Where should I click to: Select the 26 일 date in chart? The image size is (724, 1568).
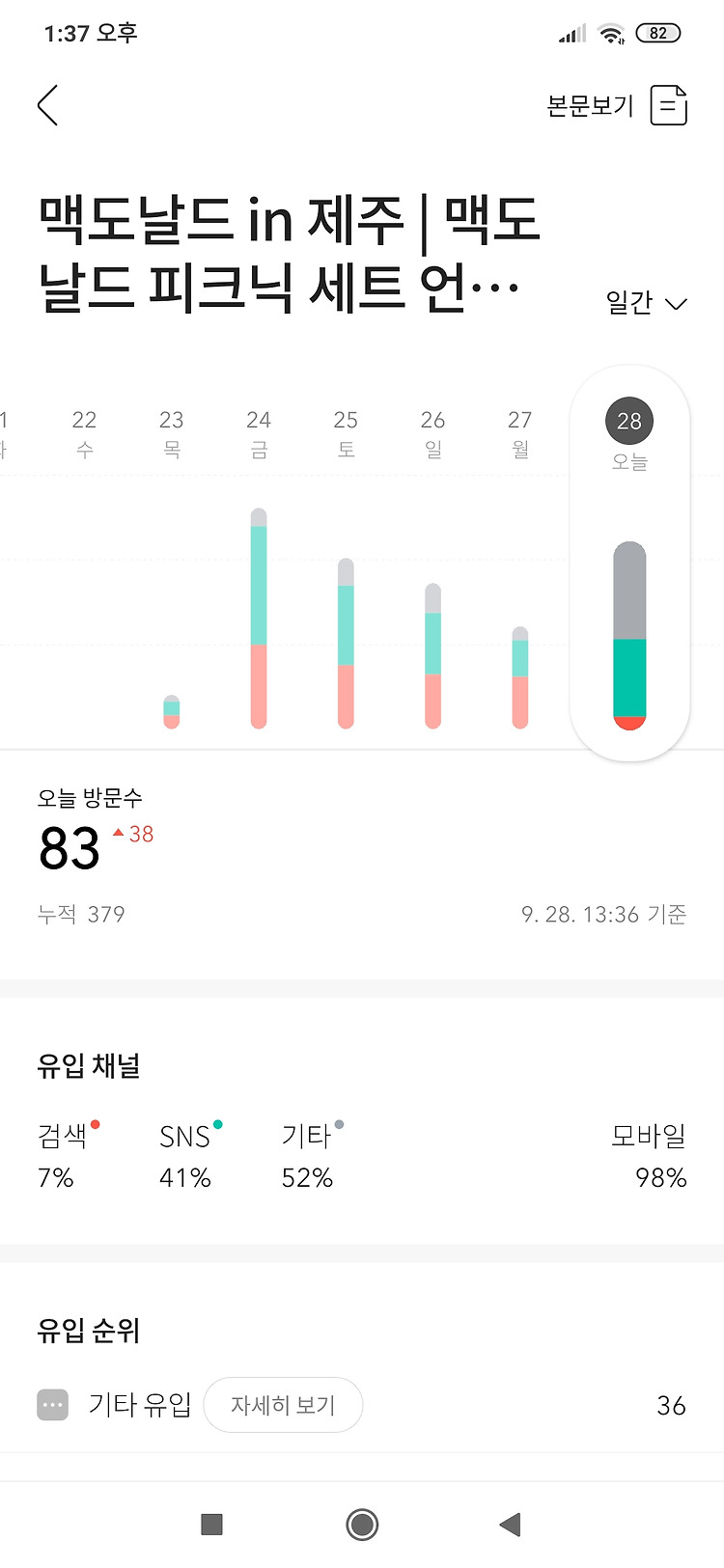432,433
